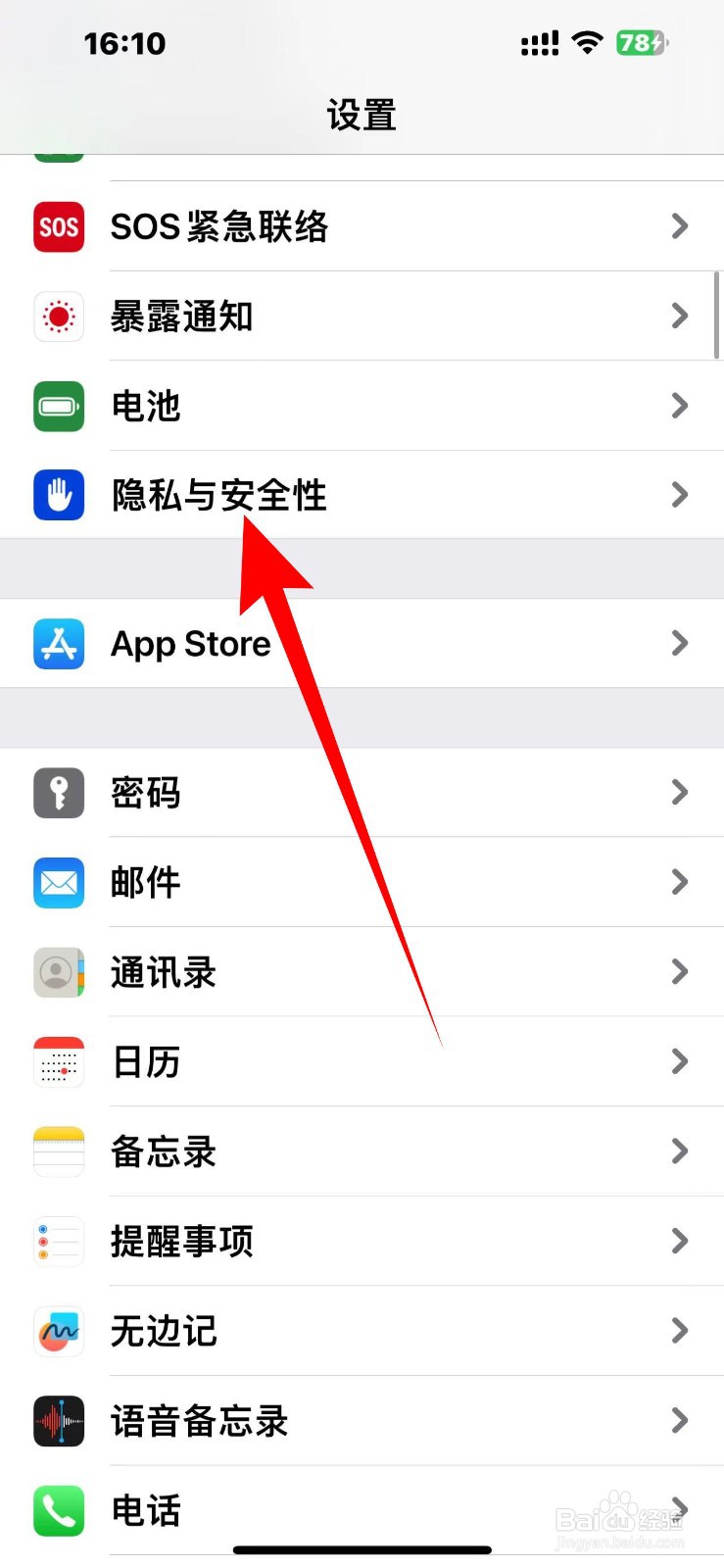Select the Reminders 提醒事项 icon
This screenshot has width=724, height=1568.
point(58,1241)
